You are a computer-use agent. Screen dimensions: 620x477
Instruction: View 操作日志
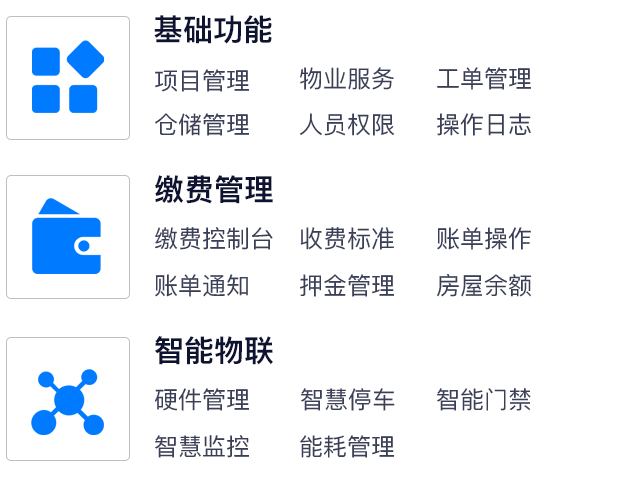click(484, 125)
